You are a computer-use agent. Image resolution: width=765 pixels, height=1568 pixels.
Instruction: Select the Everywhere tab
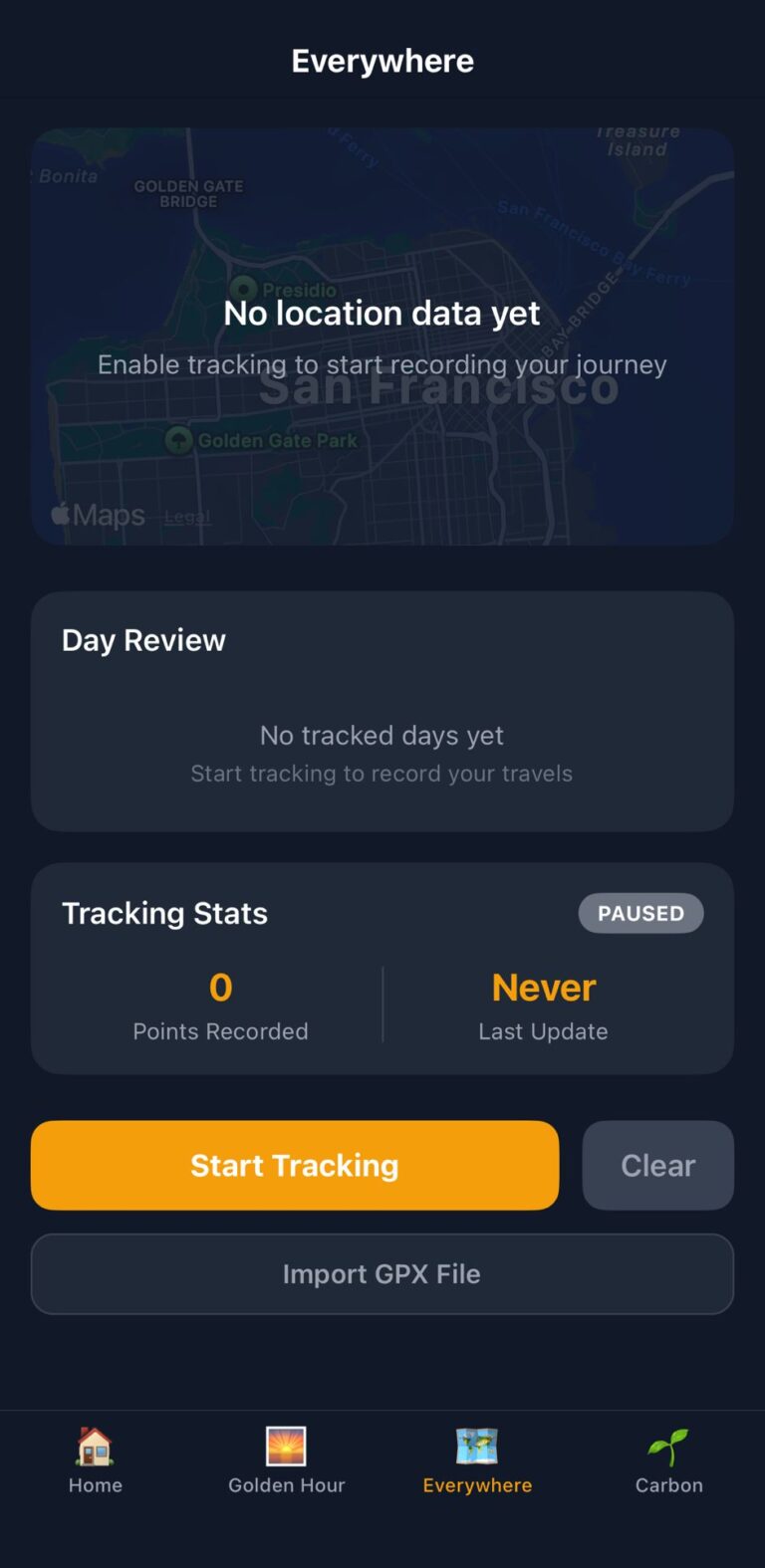(477, 1459)
